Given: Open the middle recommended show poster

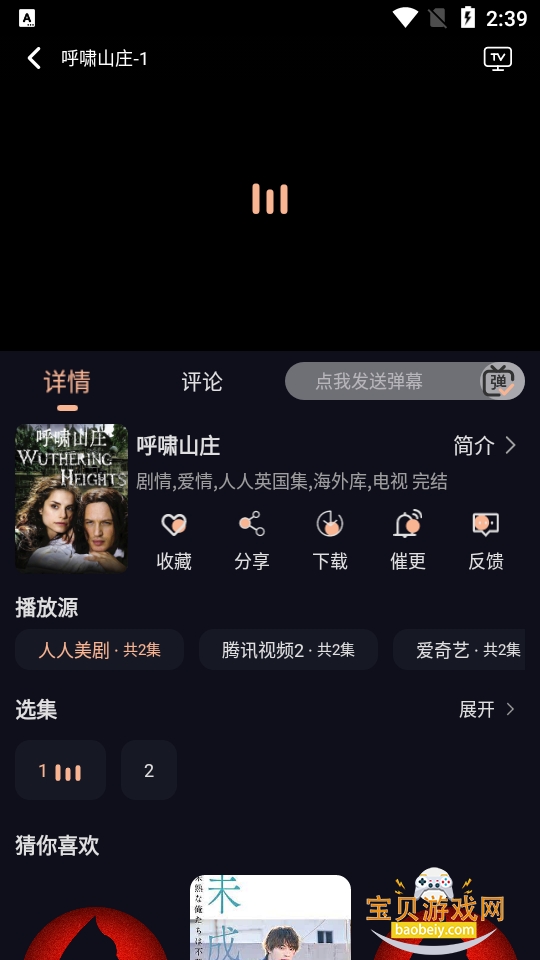Looking at the screenshot, I should point(270,917).
